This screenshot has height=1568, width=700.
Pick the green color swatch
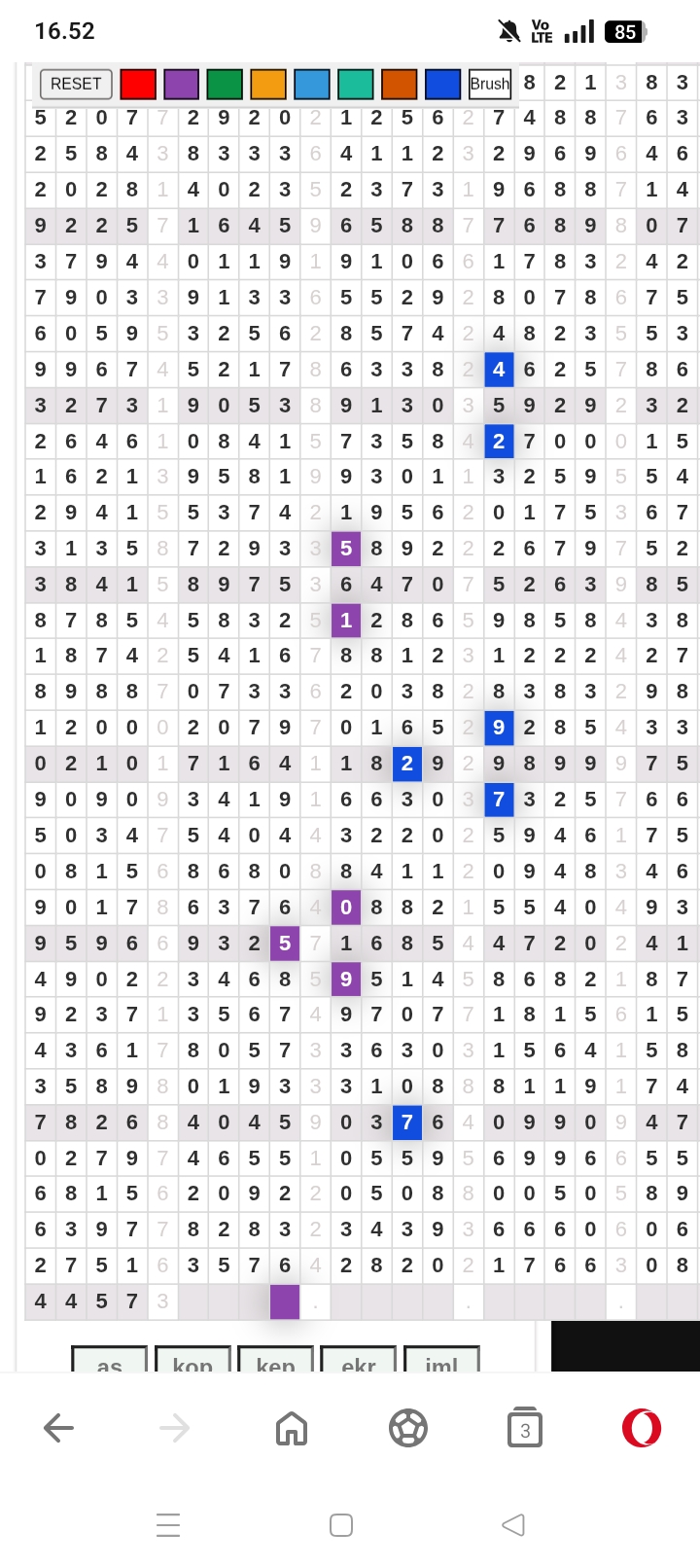coord(225,84)
